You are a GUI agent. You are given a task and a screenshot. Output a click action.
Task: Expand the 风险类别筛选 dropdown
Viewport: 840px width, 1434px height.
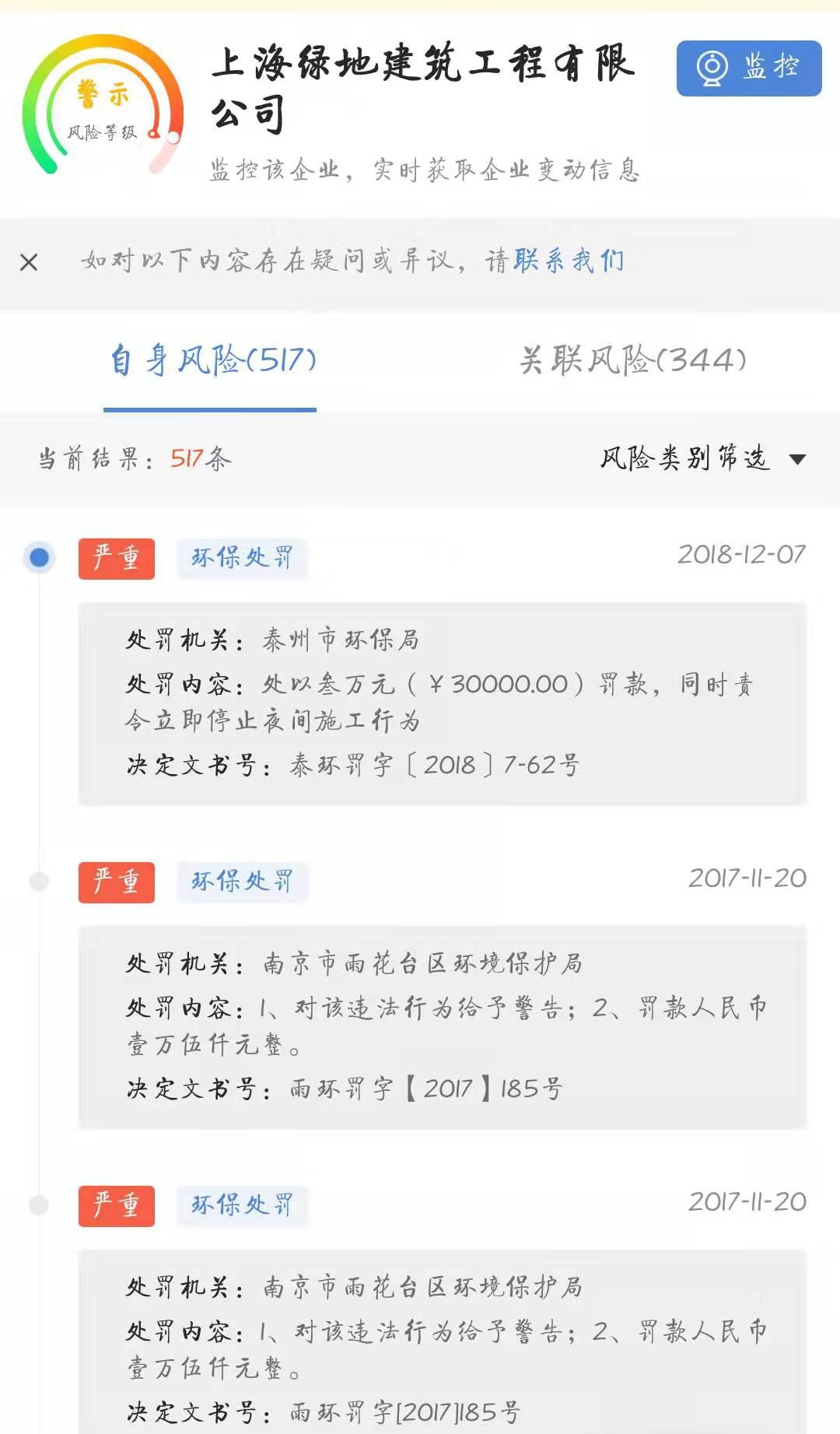(702, 458)
